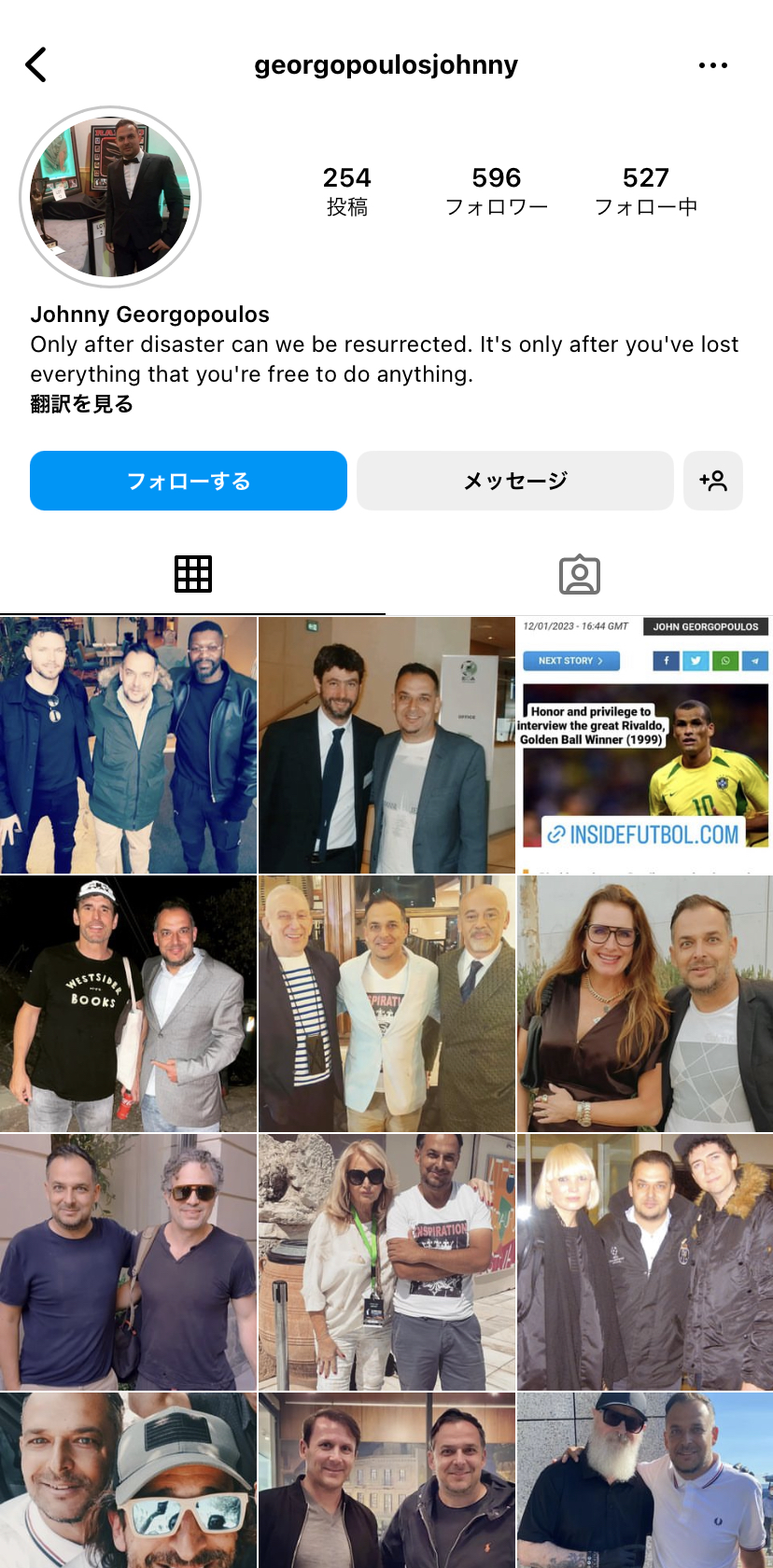Image resolution: width=773 pixels, height=1568 pixels.
Task: Open the post with white-bearded man in sunglasses
Action: pos(644,1480)
